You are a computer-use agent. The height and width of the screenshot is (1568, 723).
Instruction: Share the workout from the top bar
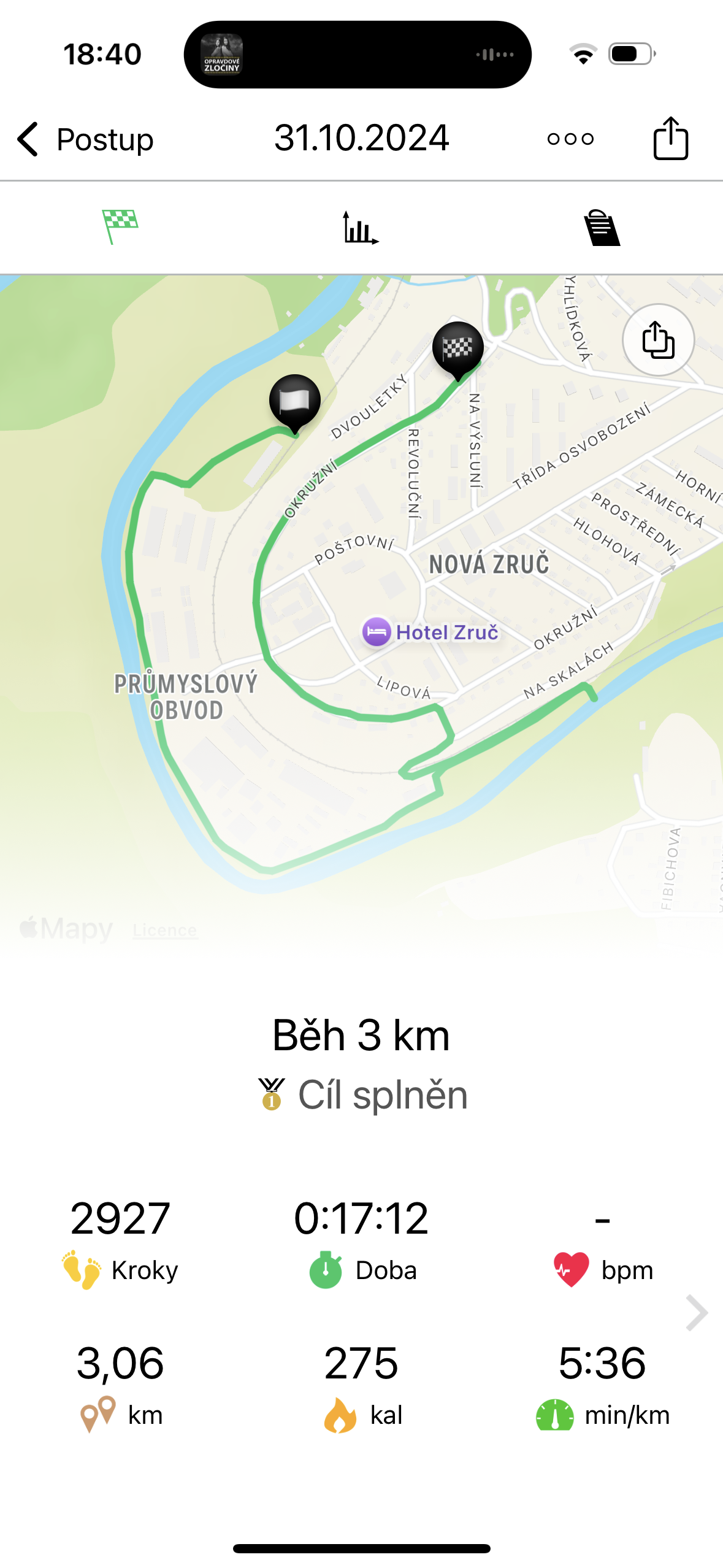(670, 139)
